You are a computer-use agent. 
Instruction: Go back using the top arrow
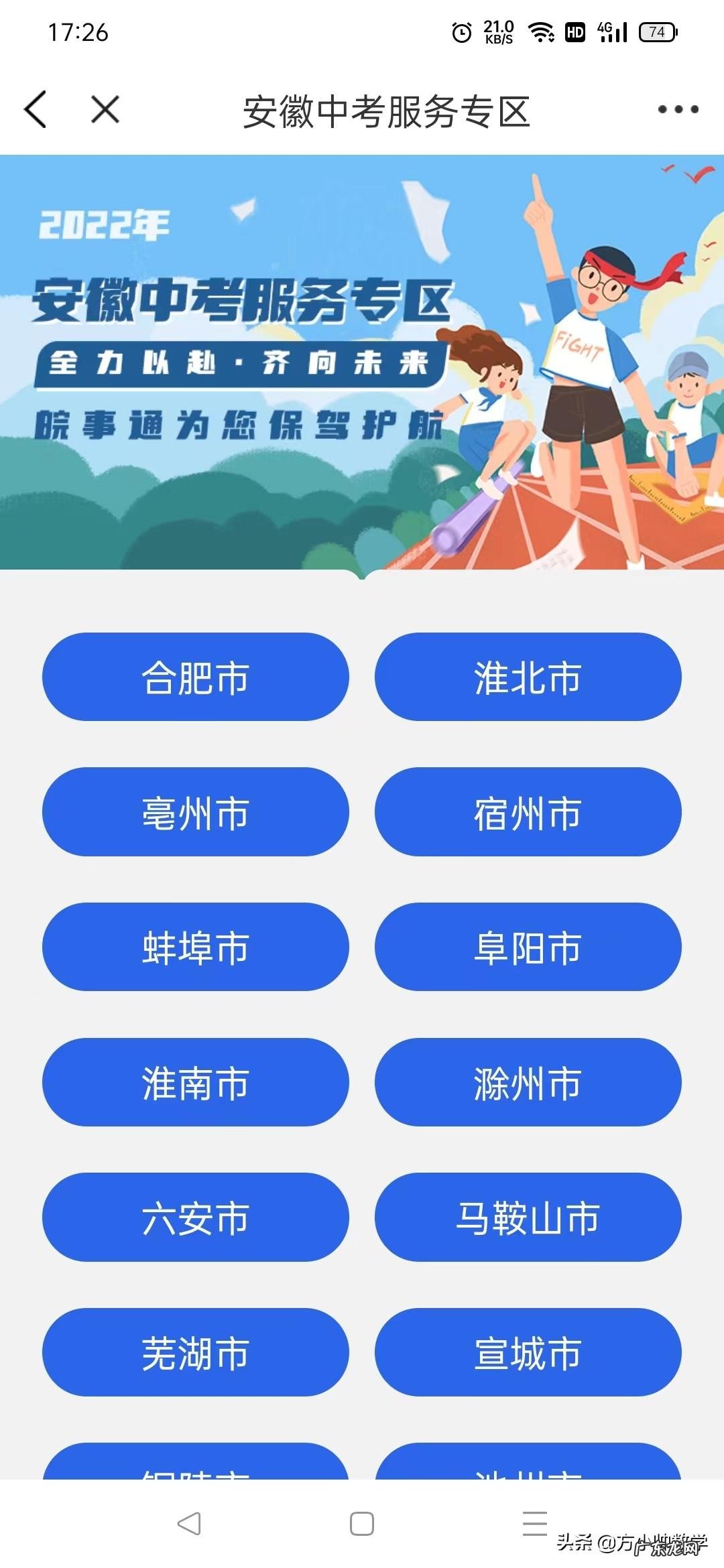(36, 110)
